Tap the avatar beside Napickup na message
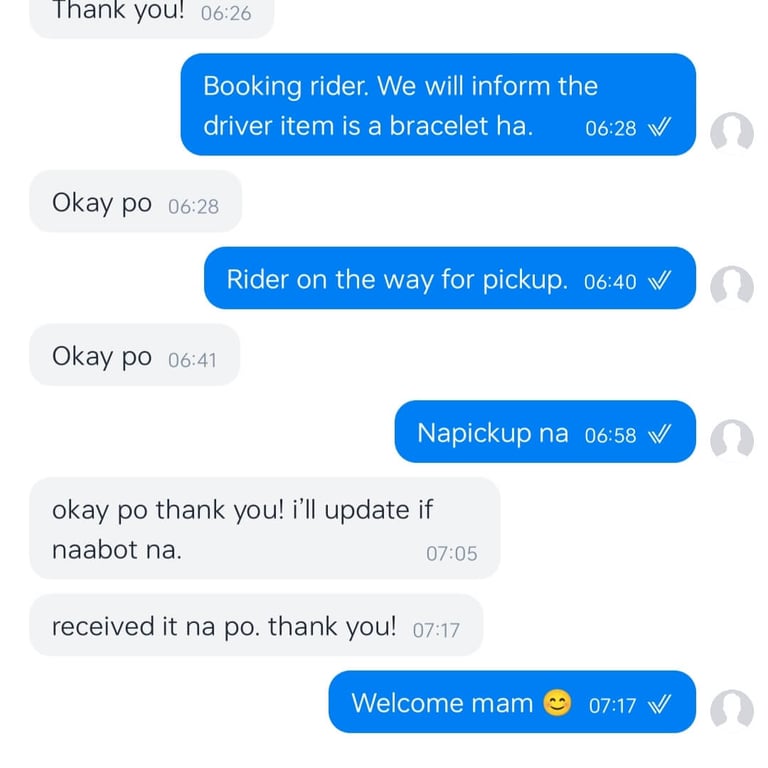 tap(731, 440)
